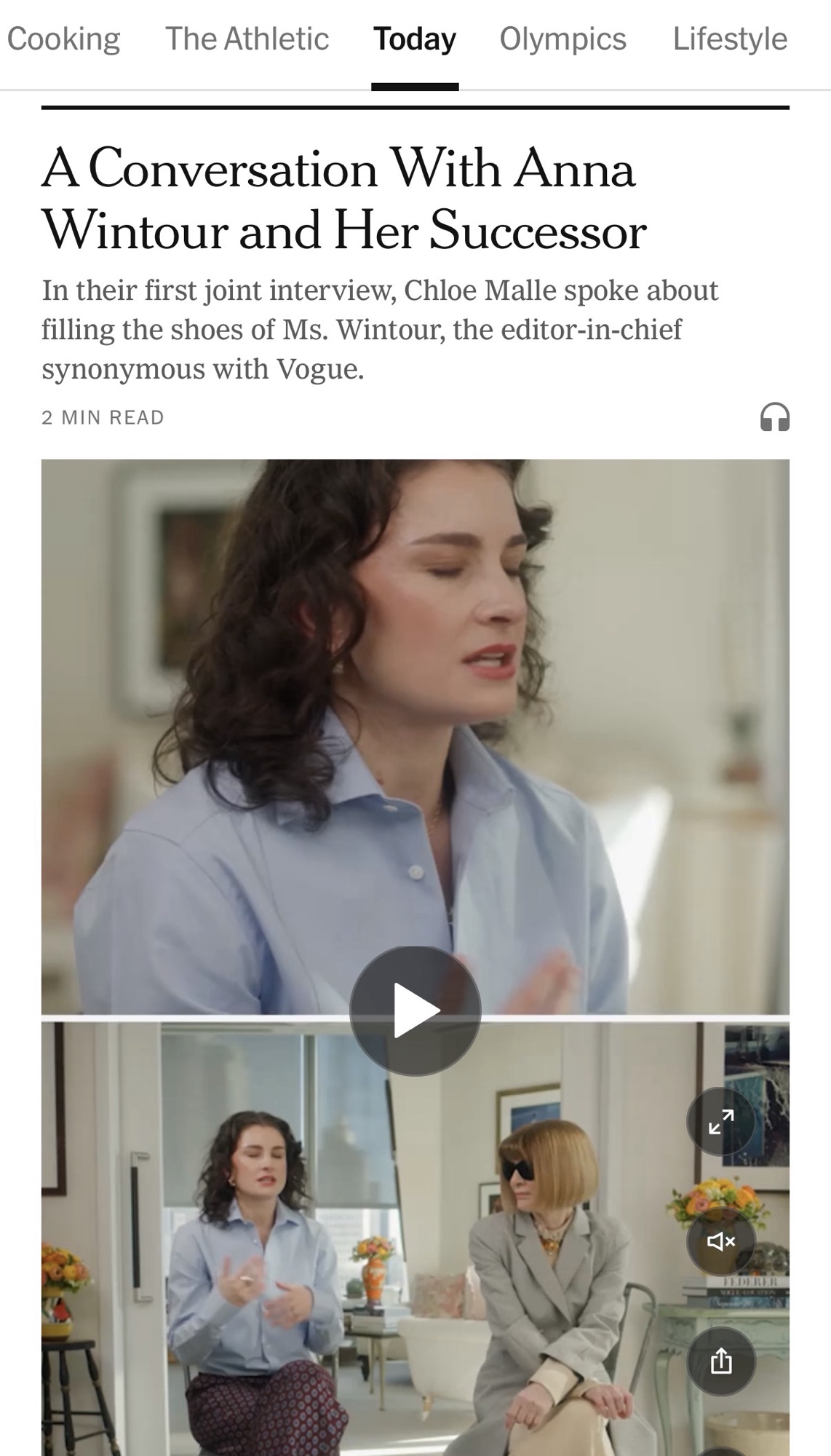Viewport: 831px width, 1456px height.
Task: Share the video
Action: coord(720,1361)
